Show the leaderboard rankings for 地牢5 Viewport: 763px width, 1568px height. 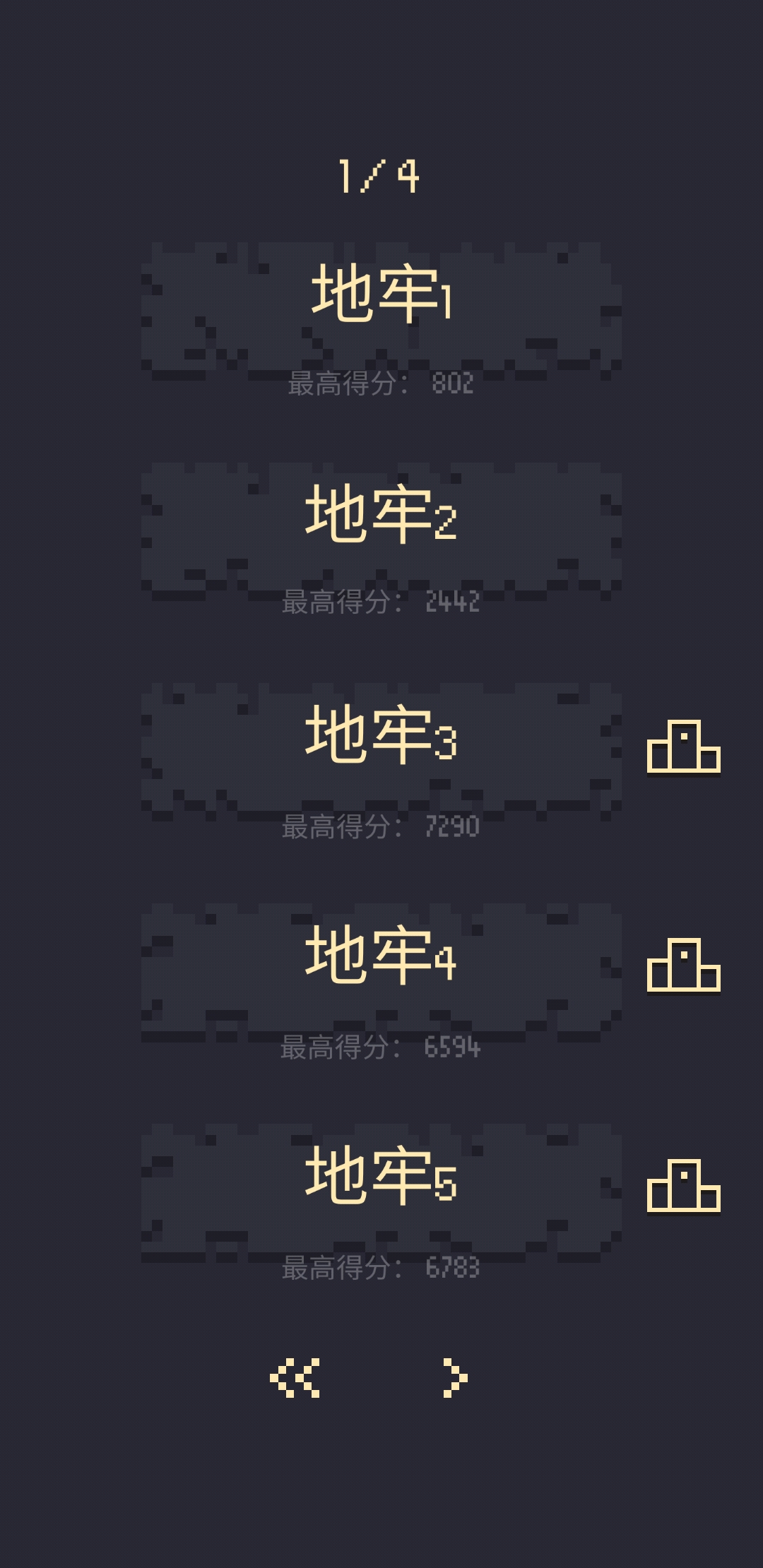[683, 1186]
